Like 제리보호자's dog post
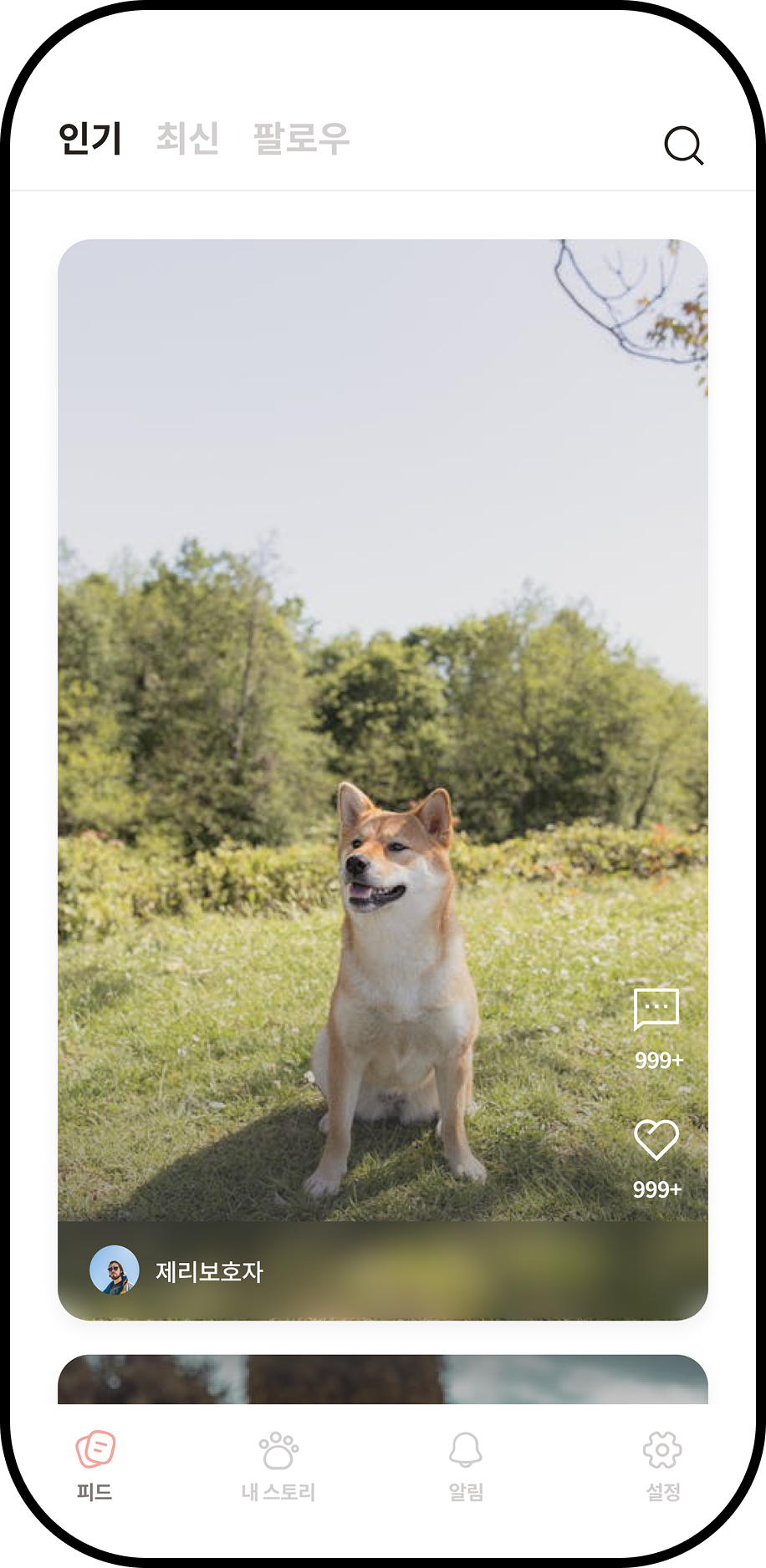The image size is (766, 1568). pyautogui.click(x=656, y=1139)
